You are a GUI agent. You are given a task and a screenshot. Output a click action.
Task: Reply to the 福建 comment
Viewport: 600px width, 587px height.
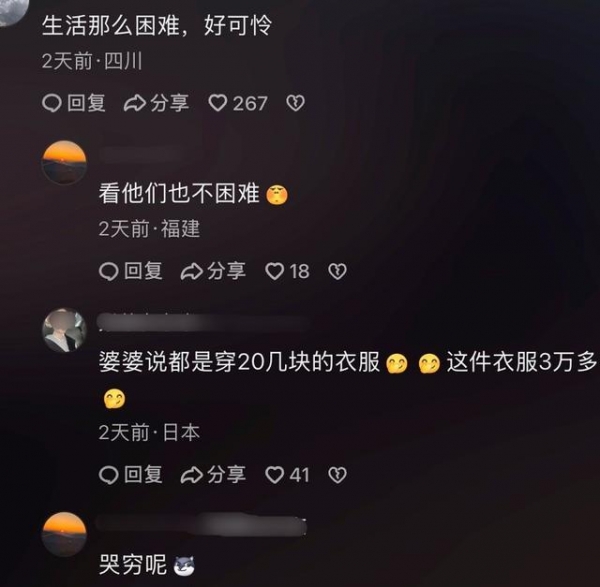pyautogui.click(x=131, y=271)
